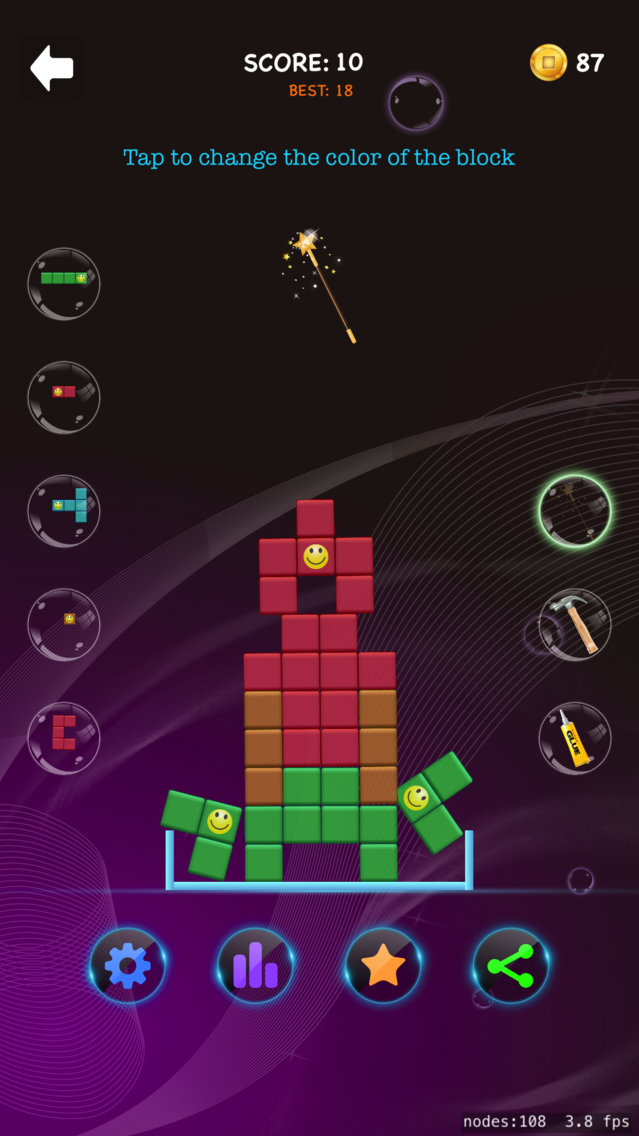This screenshot has height=1136, width=639.
Task: Tap the gold coin to get coins
Action: point(548,62)
